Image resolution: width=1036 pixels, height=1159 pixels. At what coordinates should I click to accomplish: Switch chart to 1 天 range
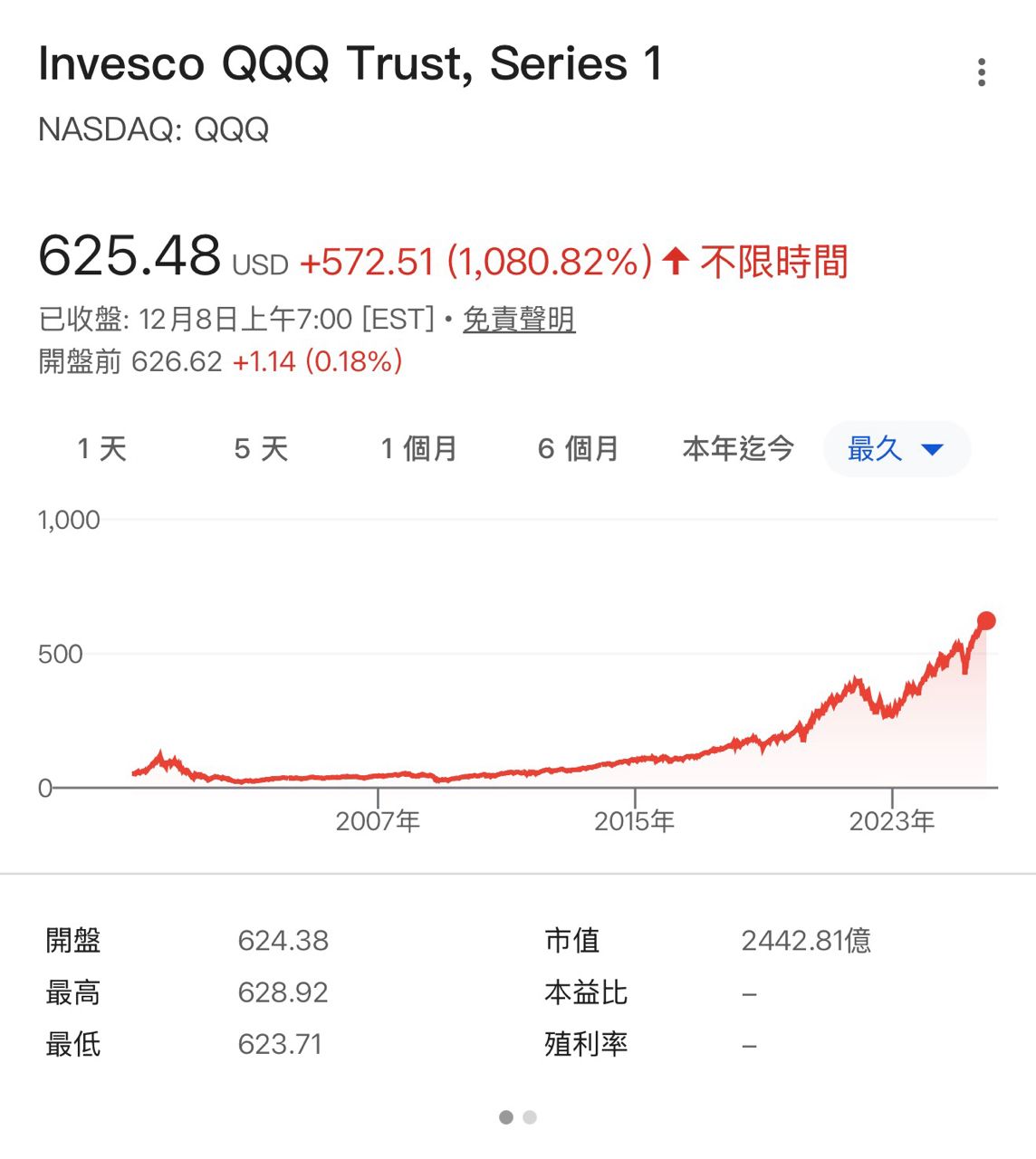point(101,448)
